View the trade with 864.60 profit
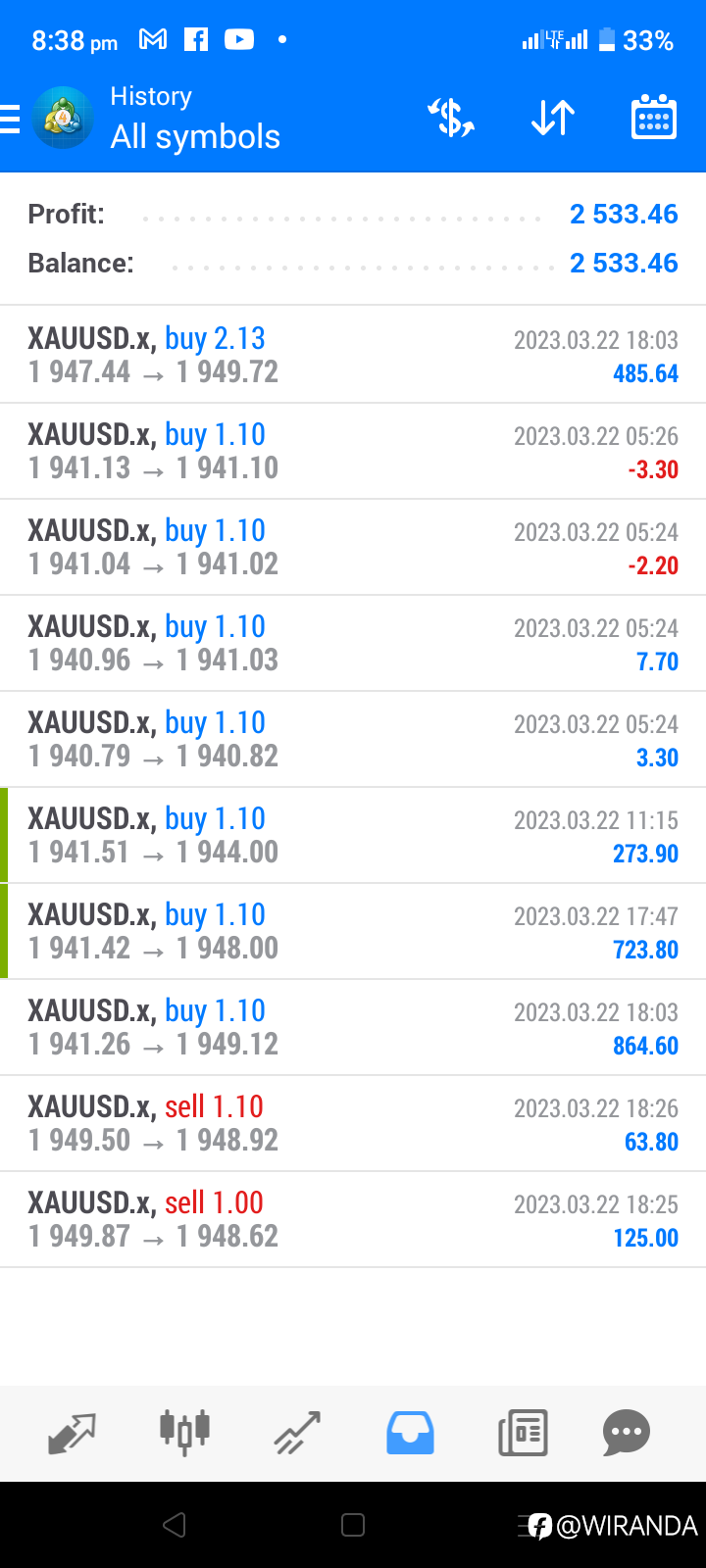Screen dimensions: 706x1568 coord(353,1027)
